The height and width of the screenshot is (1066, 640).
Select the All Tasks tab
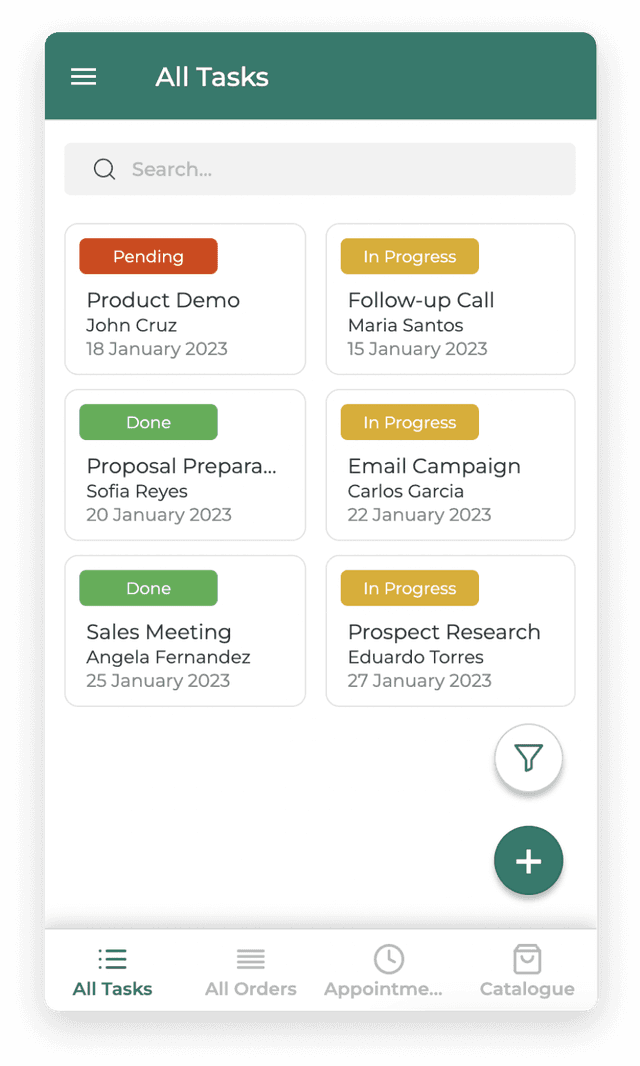pyautogui.click(x=113, y=971)
